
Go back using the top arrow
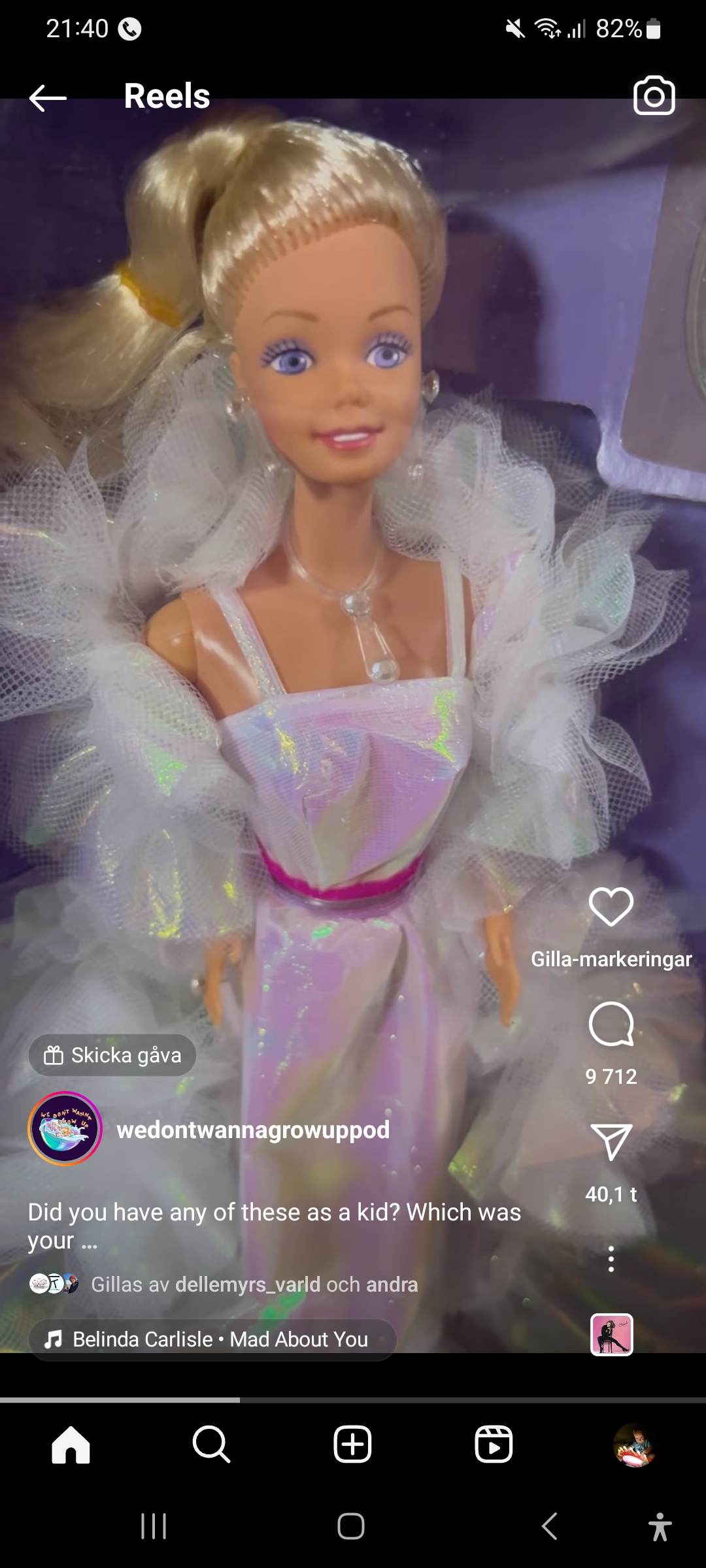click(48, 98)
